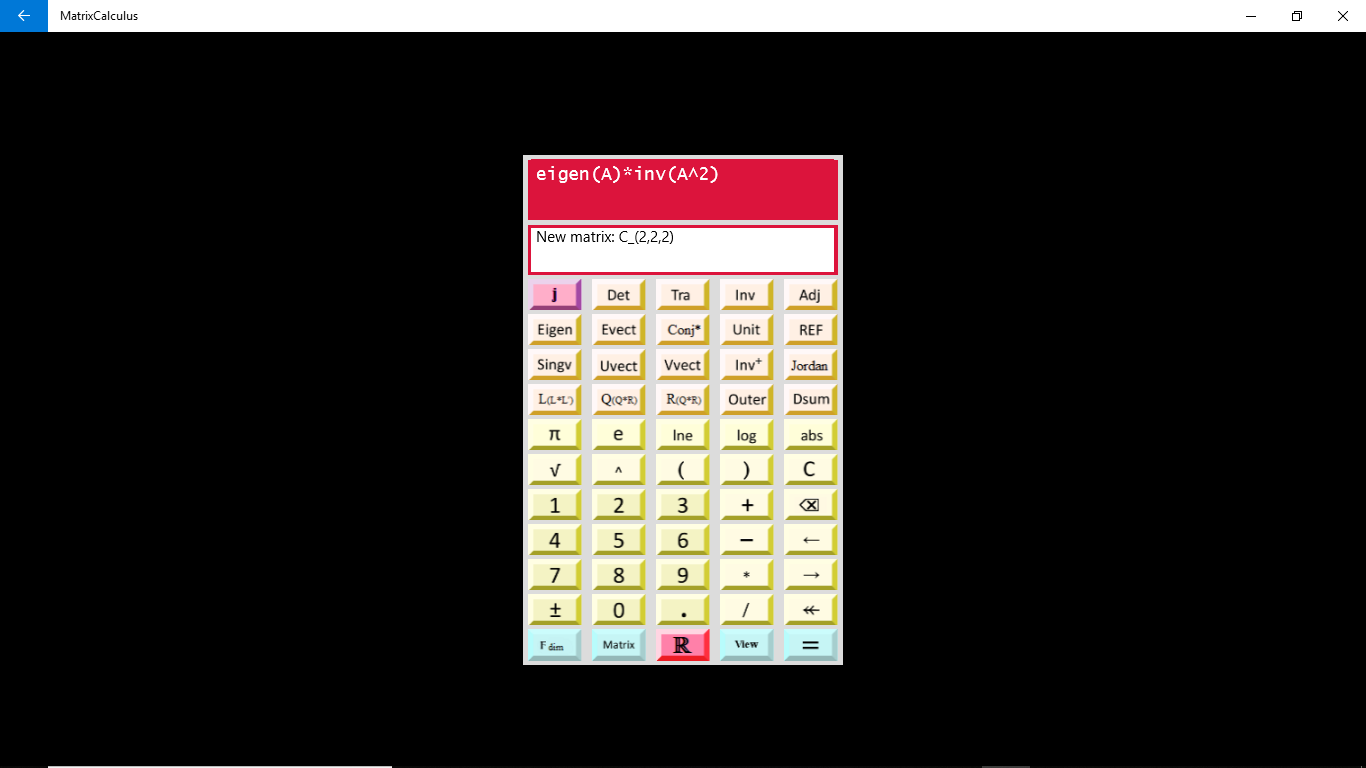Screen dimensions: 1366x768
Task: Evaluate the expression with equals
Action: pyautogui.click(x=810, y=645)
